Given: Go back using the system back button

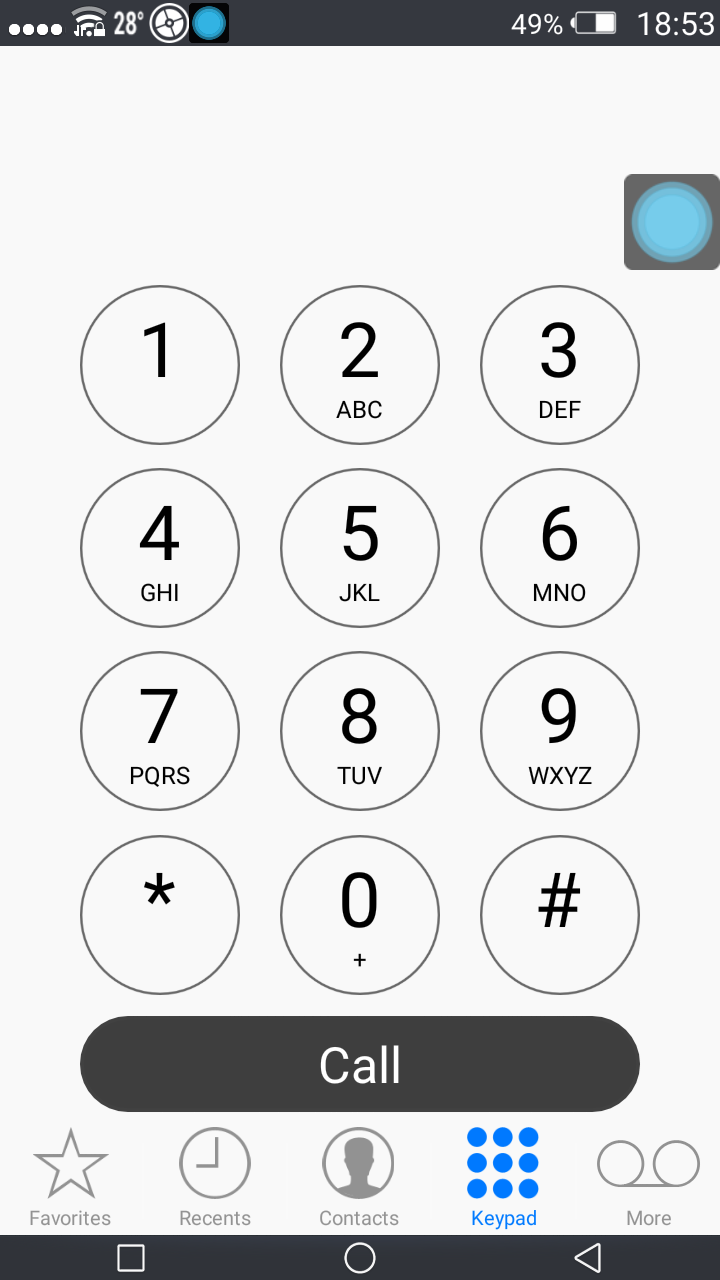Looking at the screenshot, I should 588,1257.
